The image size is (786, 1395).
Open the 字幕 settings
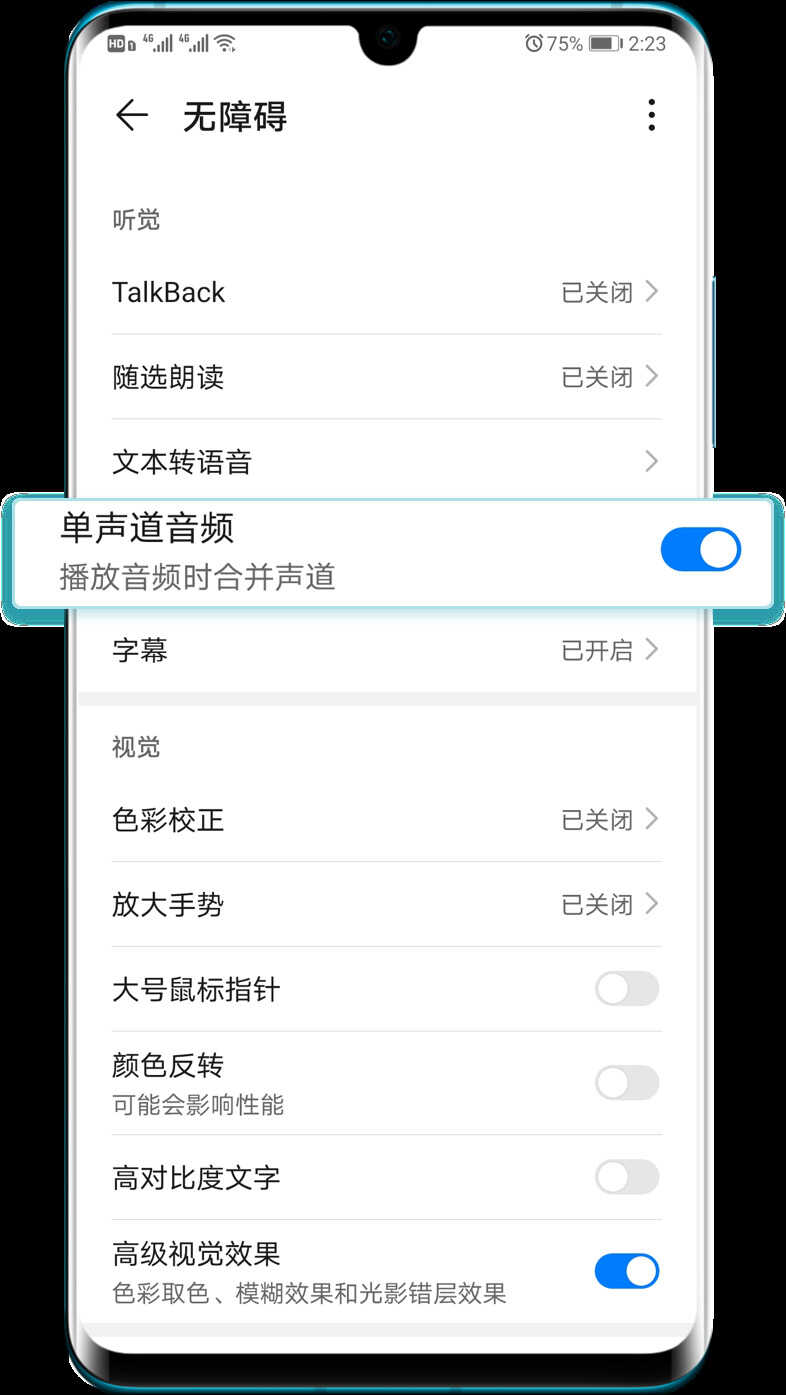pos(385,650)
